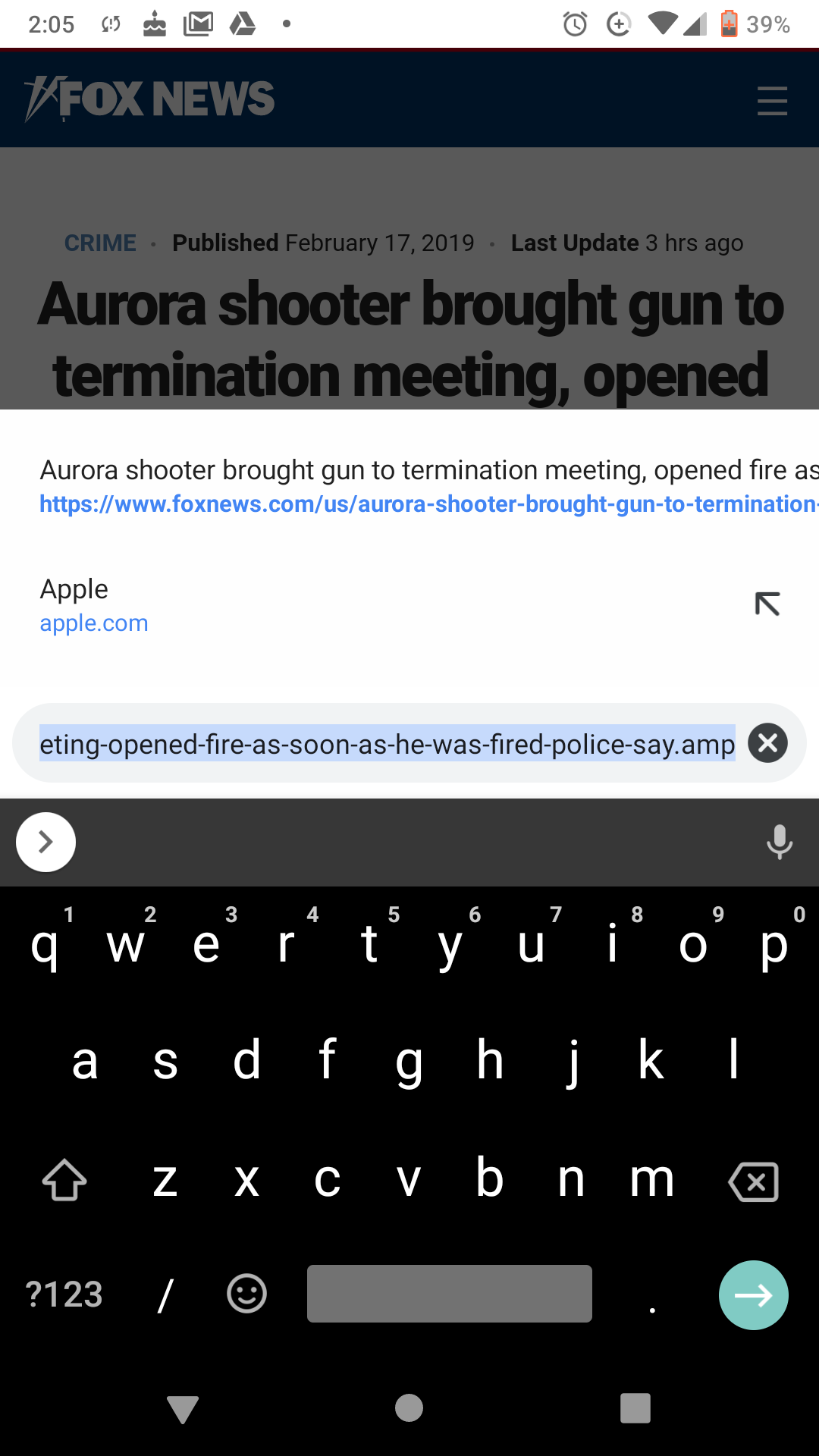Tap the system home button
The width and height of the screenshot is (819, 1456).
(409, 1408)
